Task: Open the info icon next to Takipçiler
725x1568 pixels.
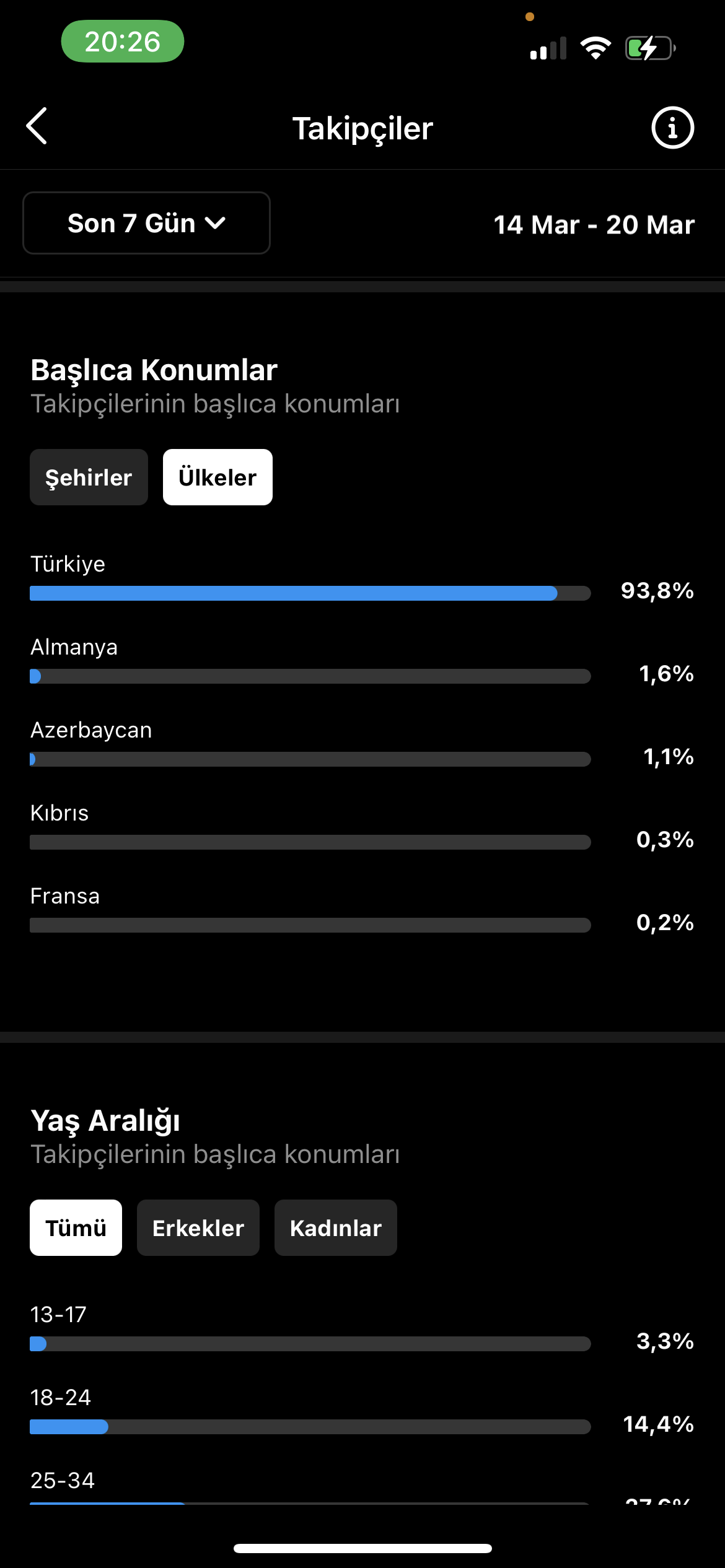Action: click(x=672, y=128)
